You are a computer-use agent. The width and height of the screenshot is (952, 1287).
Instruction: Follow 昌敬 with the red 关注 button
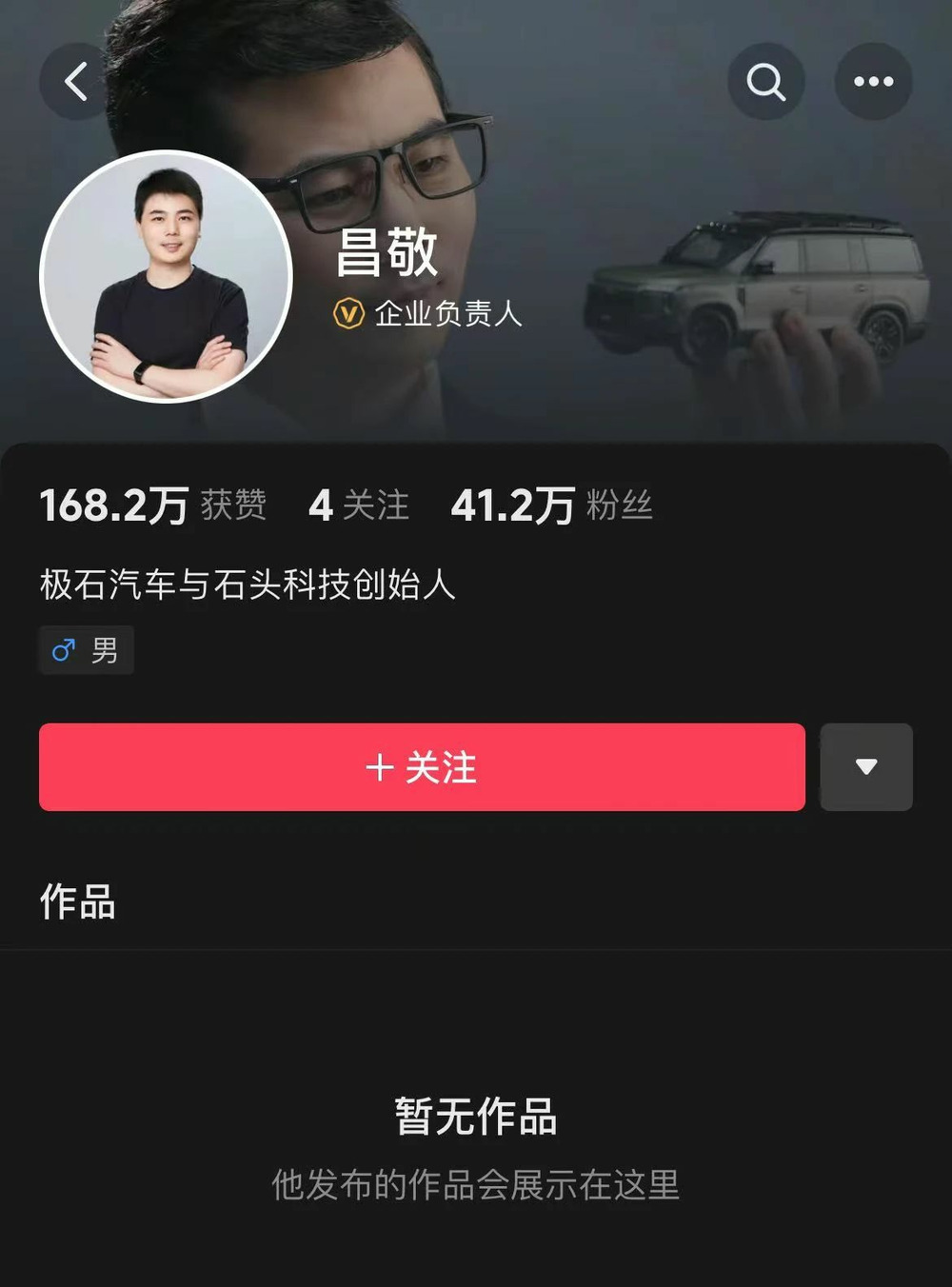click(x=422, y=767)
